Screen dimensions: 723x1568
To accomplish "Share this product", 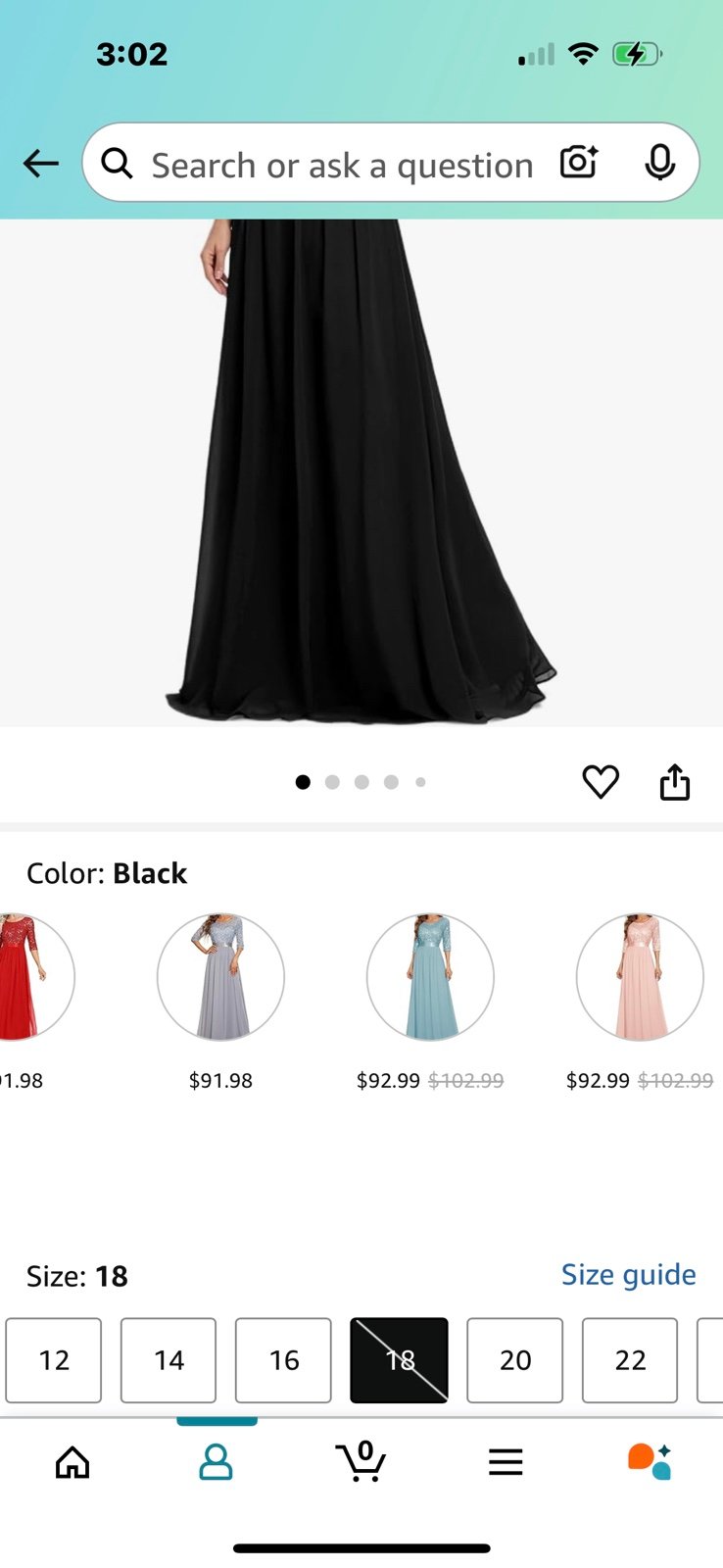I will pos(675,782).
